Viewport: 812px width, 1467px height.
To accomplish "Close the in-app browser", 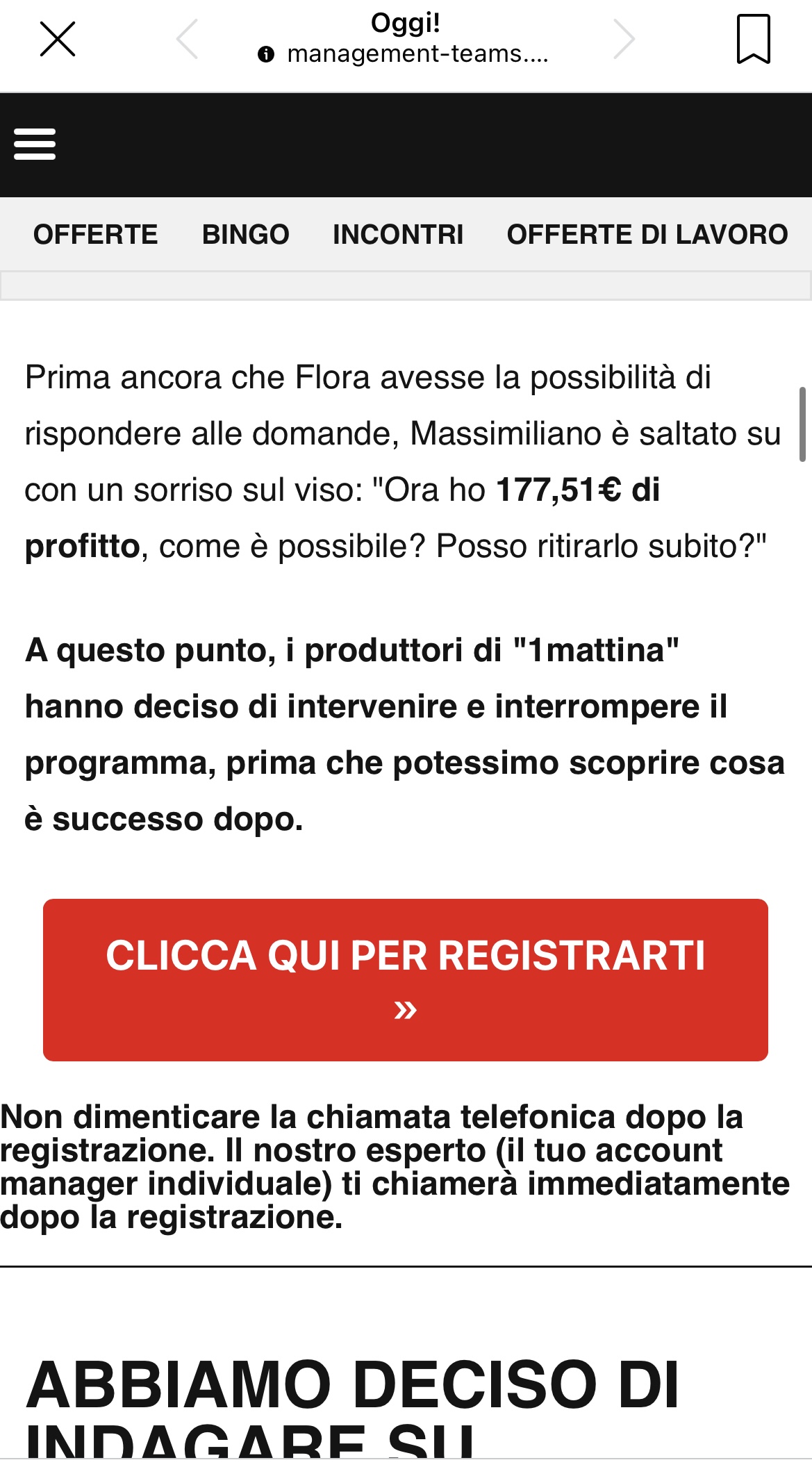I will click(x=58, y=39).
